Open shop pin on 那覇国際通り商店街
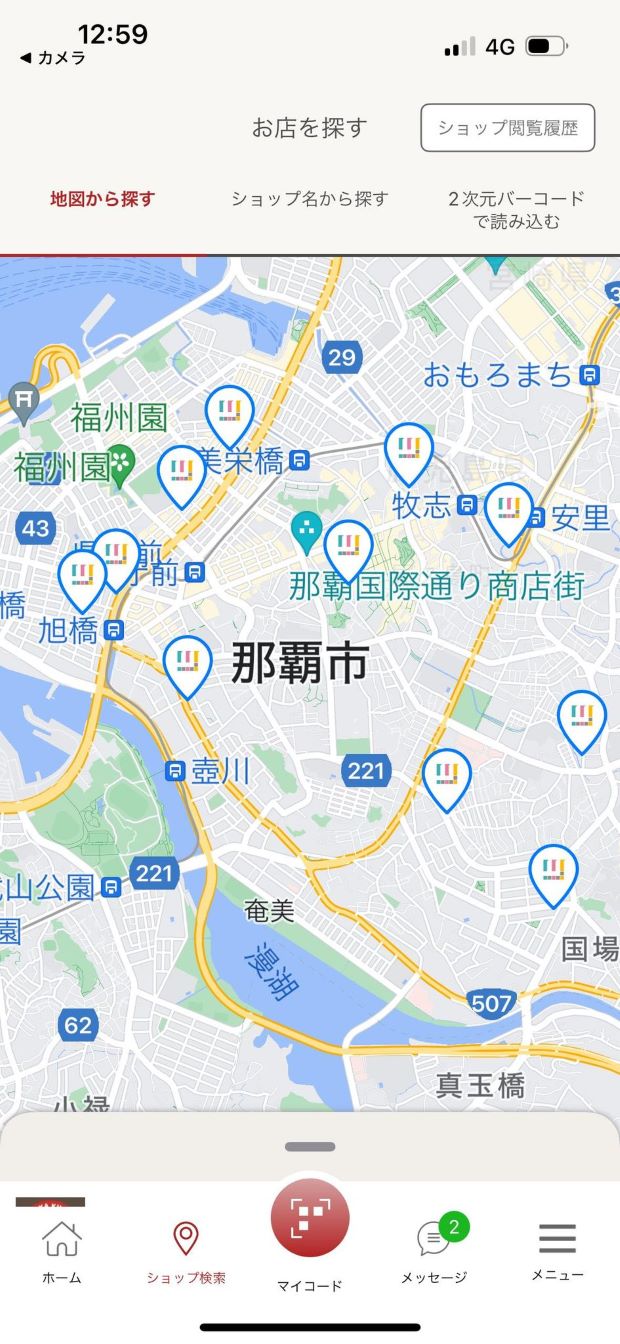Viewport: 620px width, 1344px height. [348, 547]
